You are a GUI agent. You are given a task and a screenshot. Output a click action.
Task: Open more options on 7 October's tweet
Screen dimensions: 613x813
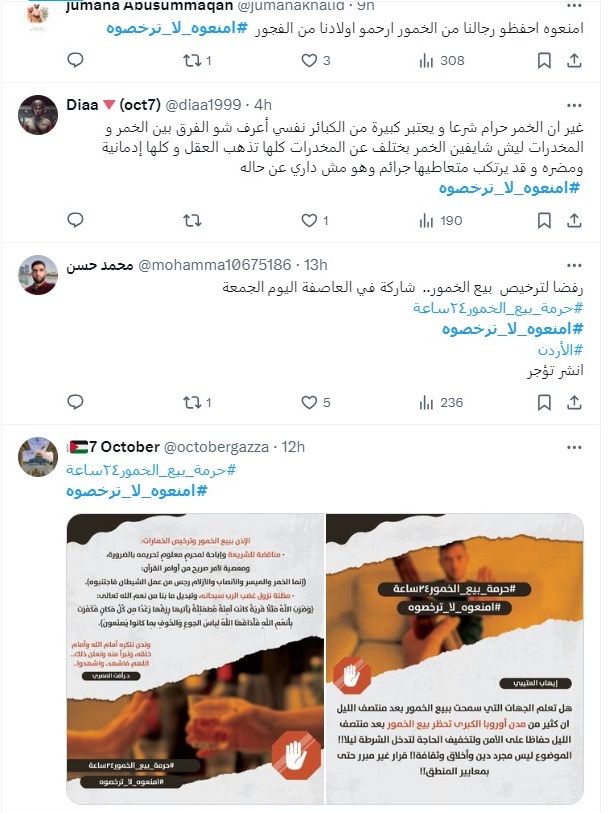(x=574, y=446)
